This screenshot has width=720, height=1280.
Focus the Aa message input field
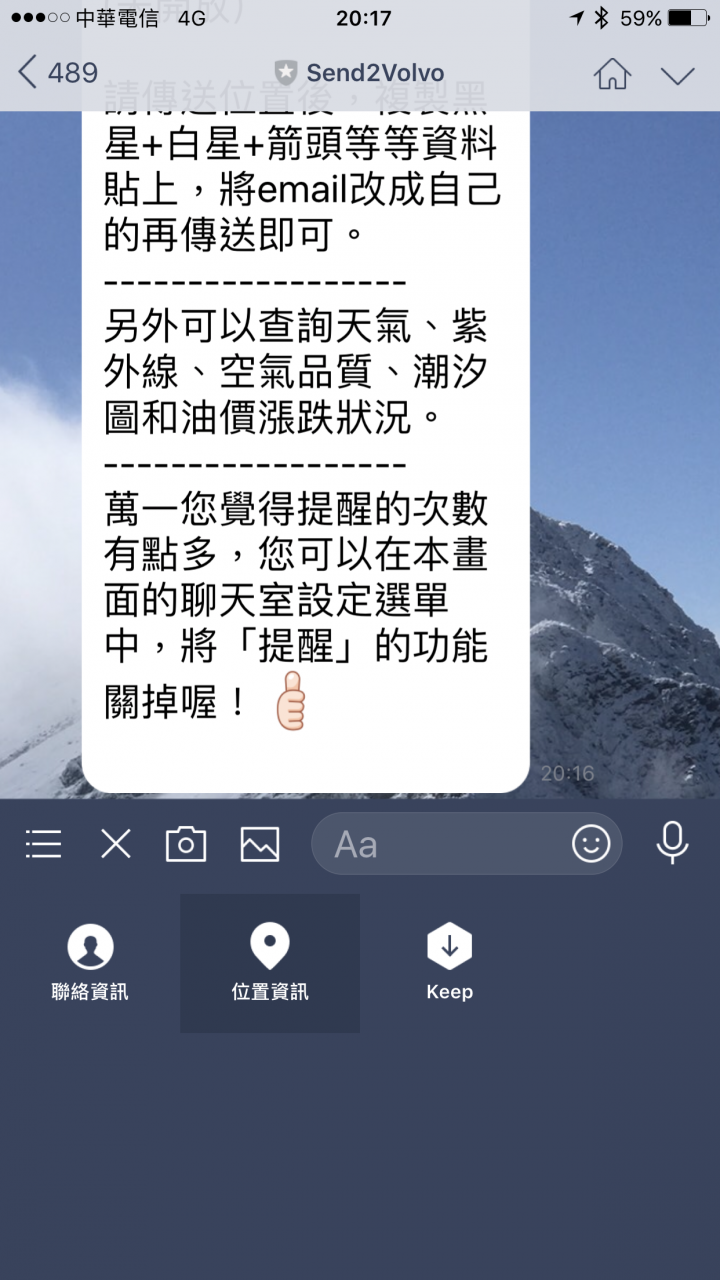point(440,845)
